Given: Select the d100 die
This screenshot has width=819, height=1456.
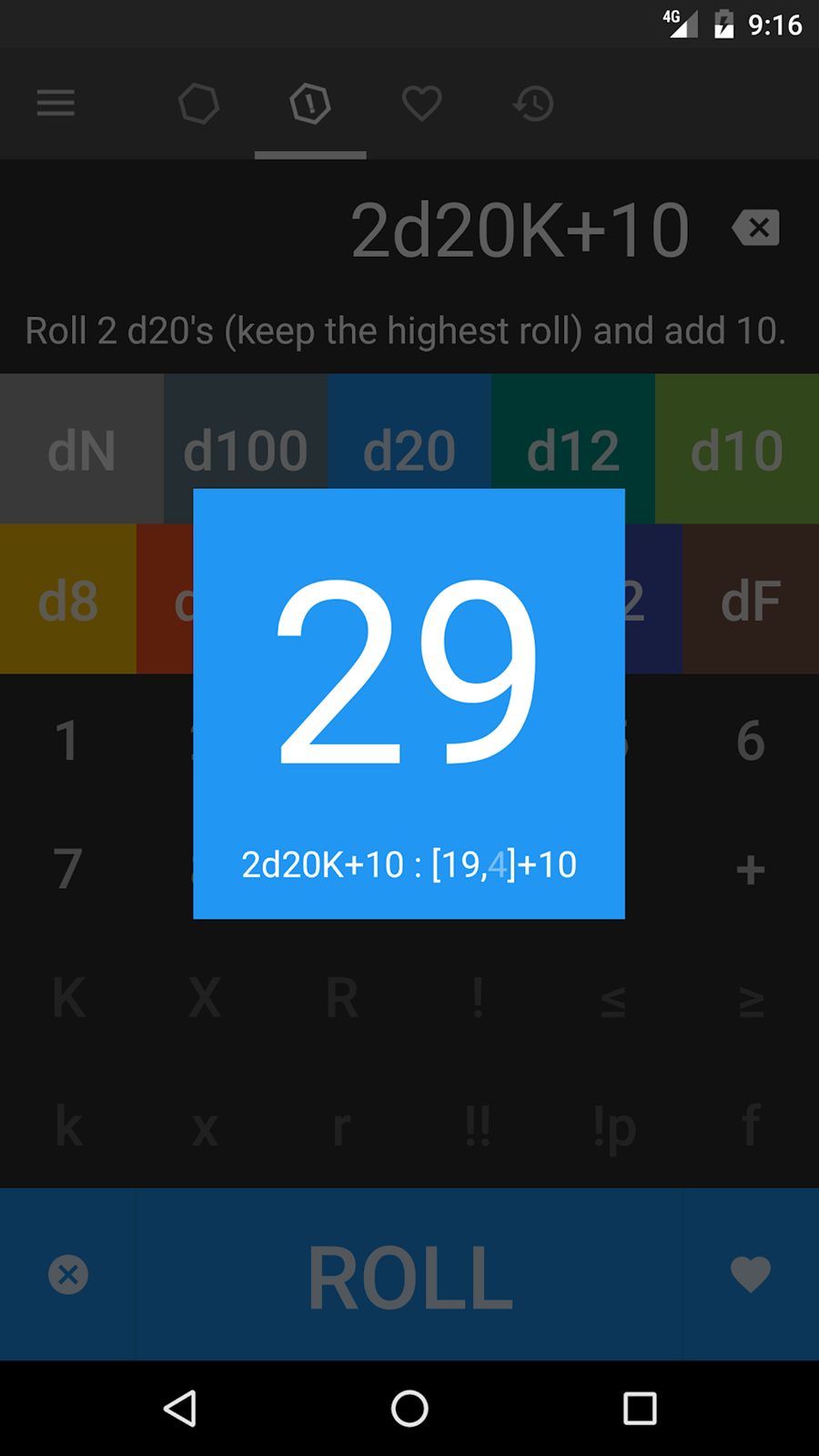Looking at the screenshot, I should click(x=246, y=449).
